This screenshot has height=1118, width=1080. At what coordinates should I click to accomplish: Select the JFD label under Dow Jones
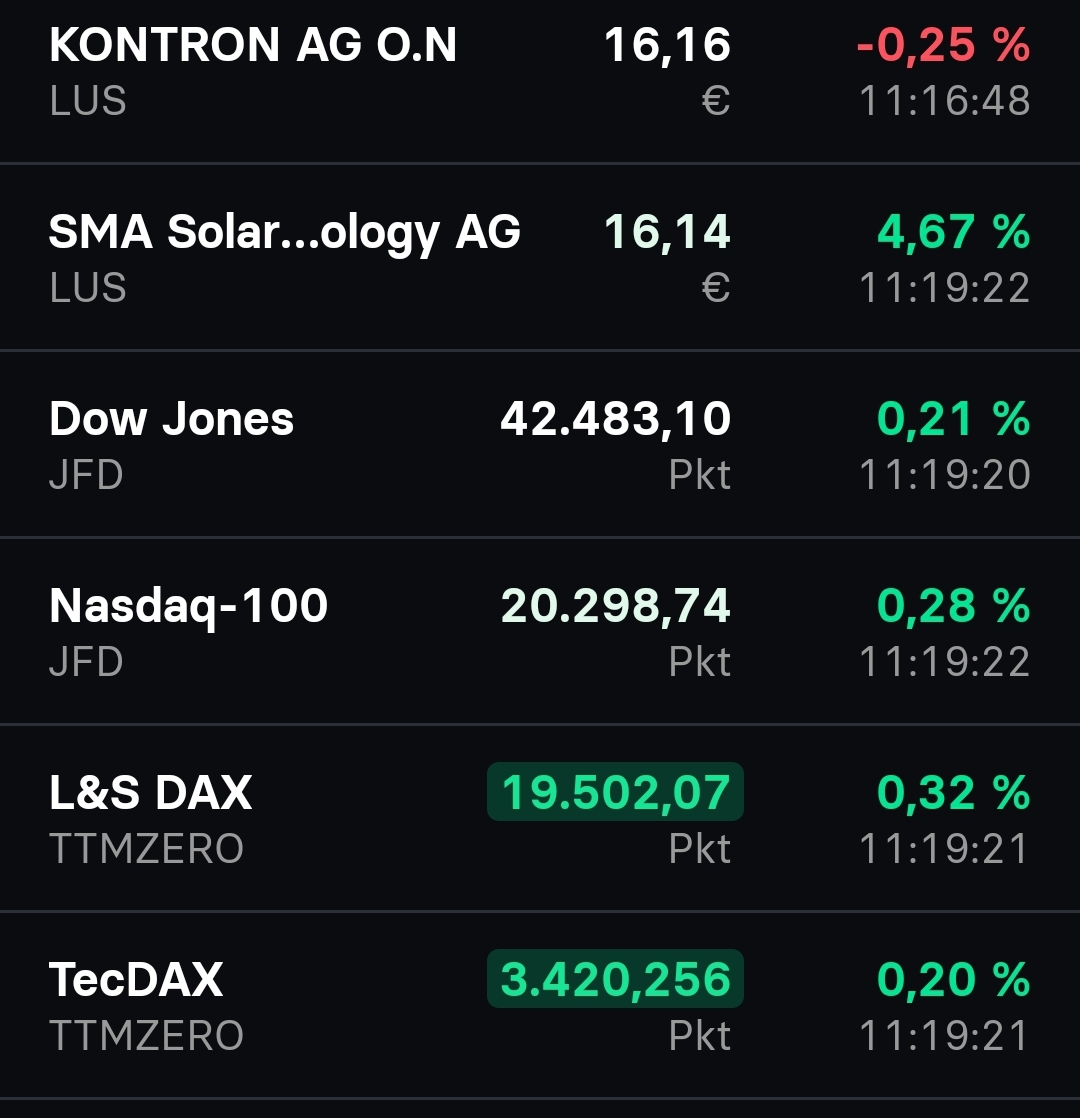(x=84, y=475)
